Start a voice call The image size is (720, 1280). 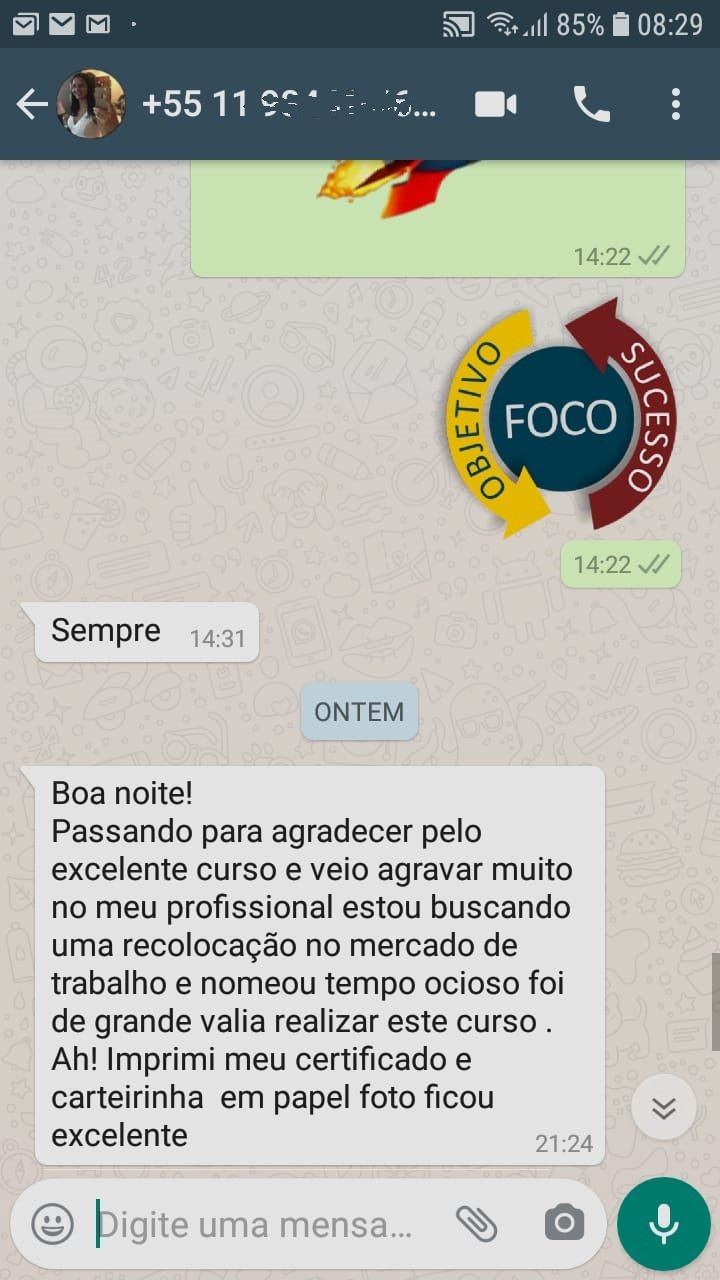[x=591, y=104]
